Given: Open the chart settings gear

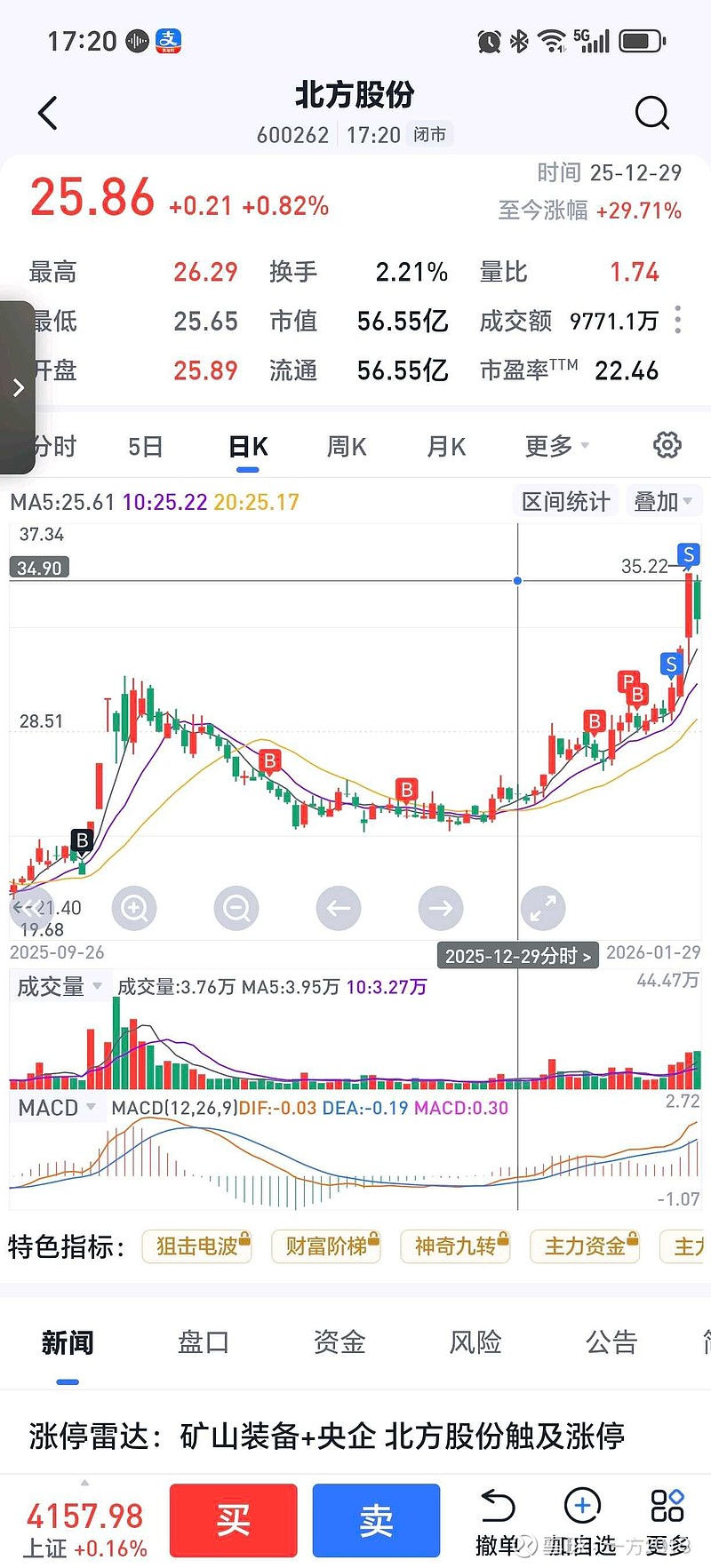Looking at the screenshot, I should tap(667, 445).
